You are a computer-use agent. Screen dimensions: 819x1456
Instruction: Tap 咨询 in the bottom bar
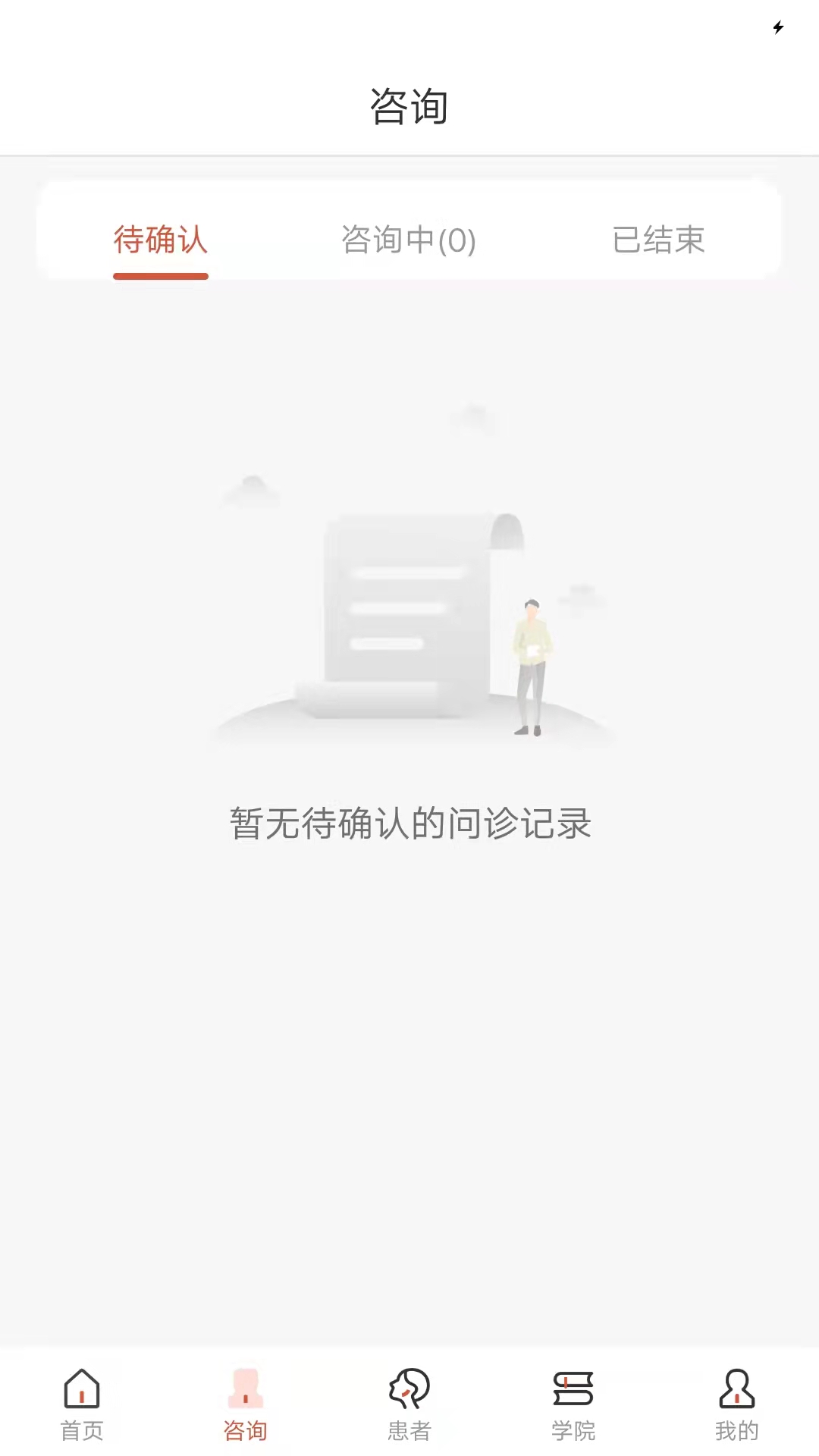[x=246, y=1404]
